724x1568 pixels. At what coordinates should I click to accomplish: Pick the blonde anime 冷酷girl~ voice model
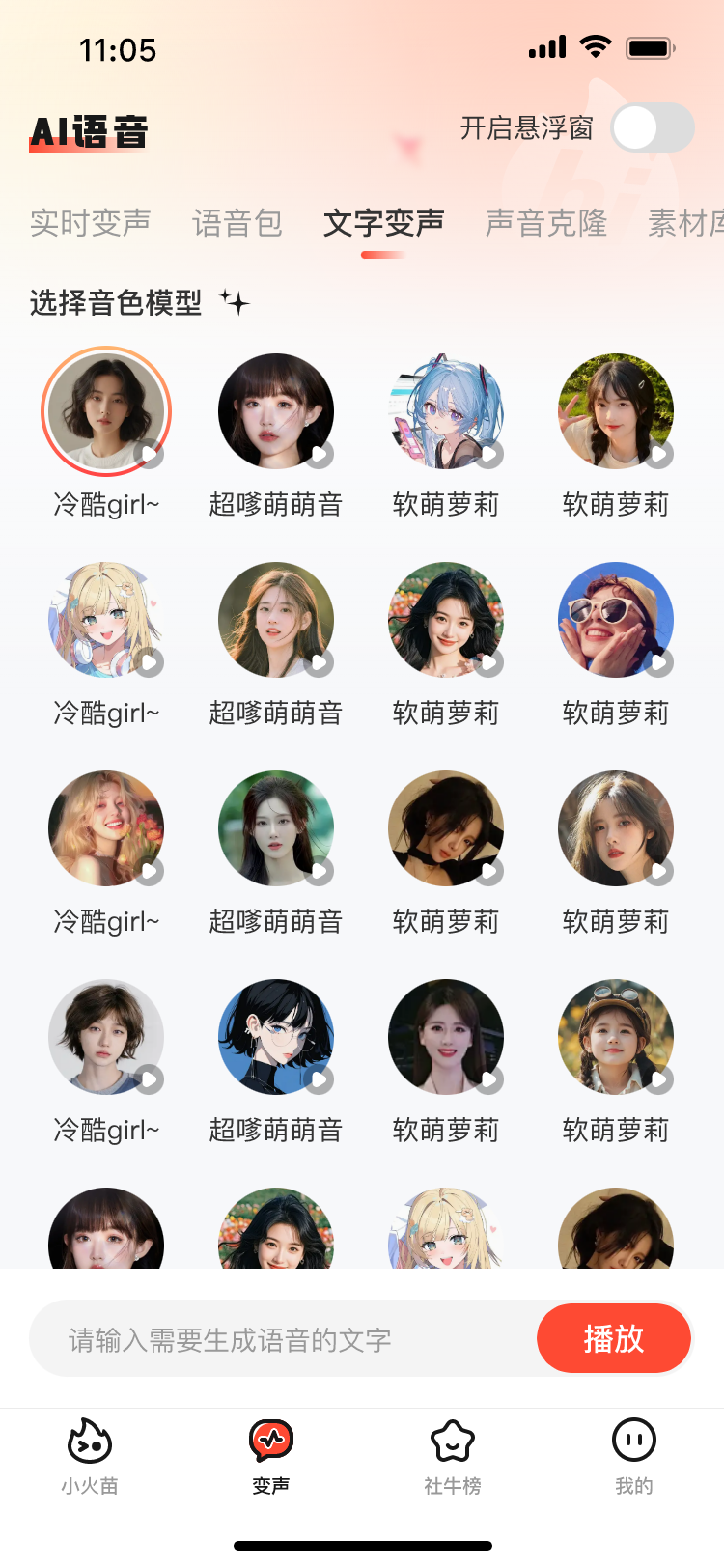click(106, 620)
